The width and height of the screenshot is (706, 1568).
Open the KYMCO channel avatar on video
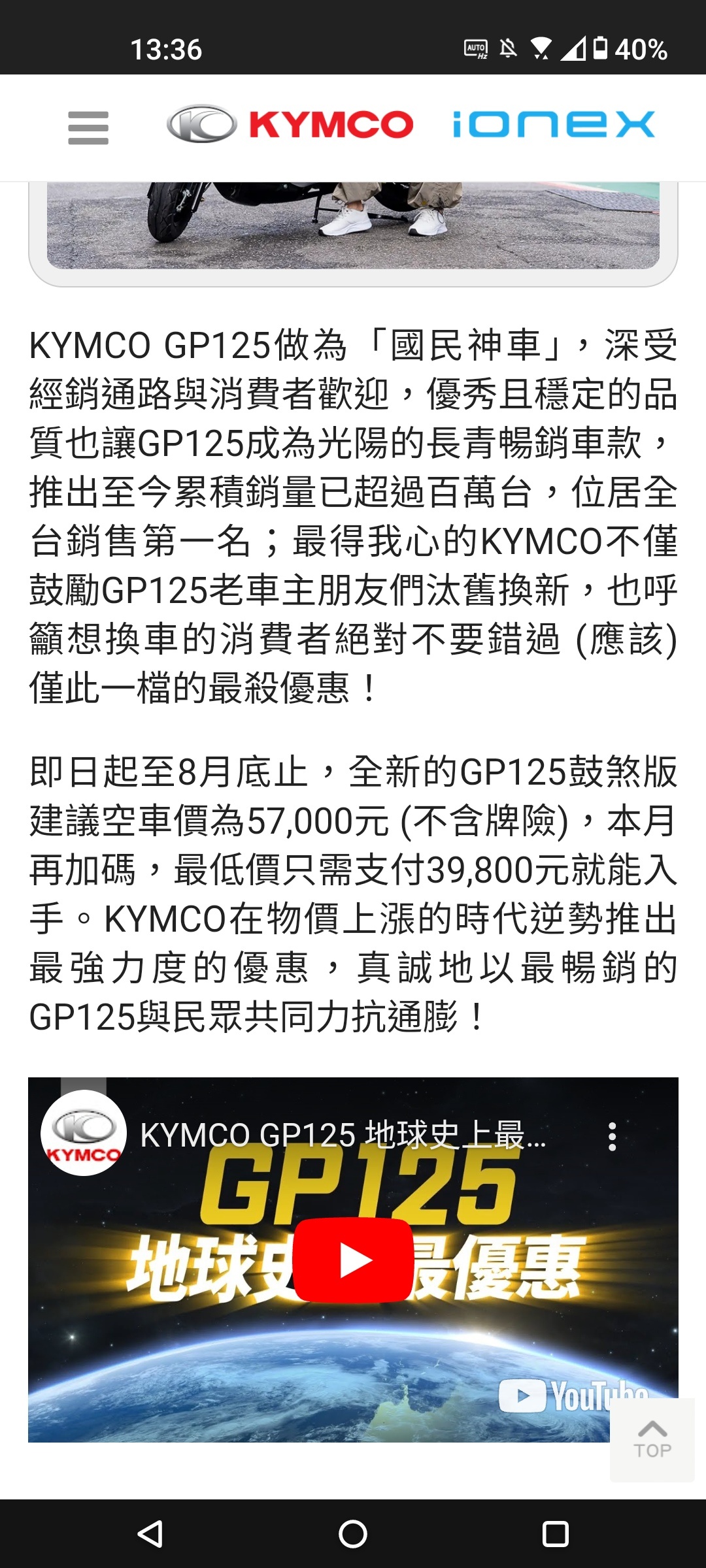[84, 1134]
